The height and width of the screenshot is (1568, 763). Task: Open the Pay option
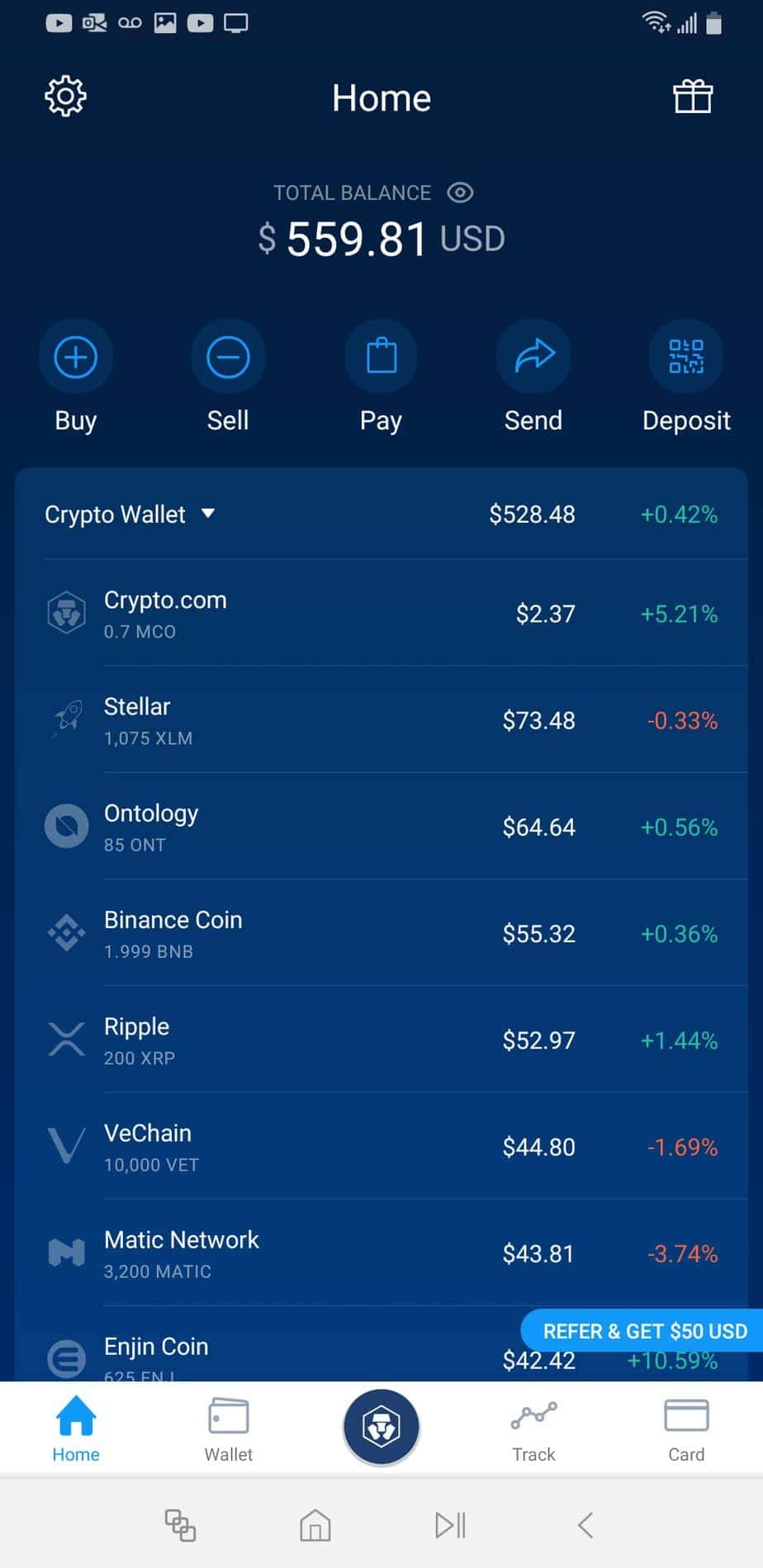point(381,358)
